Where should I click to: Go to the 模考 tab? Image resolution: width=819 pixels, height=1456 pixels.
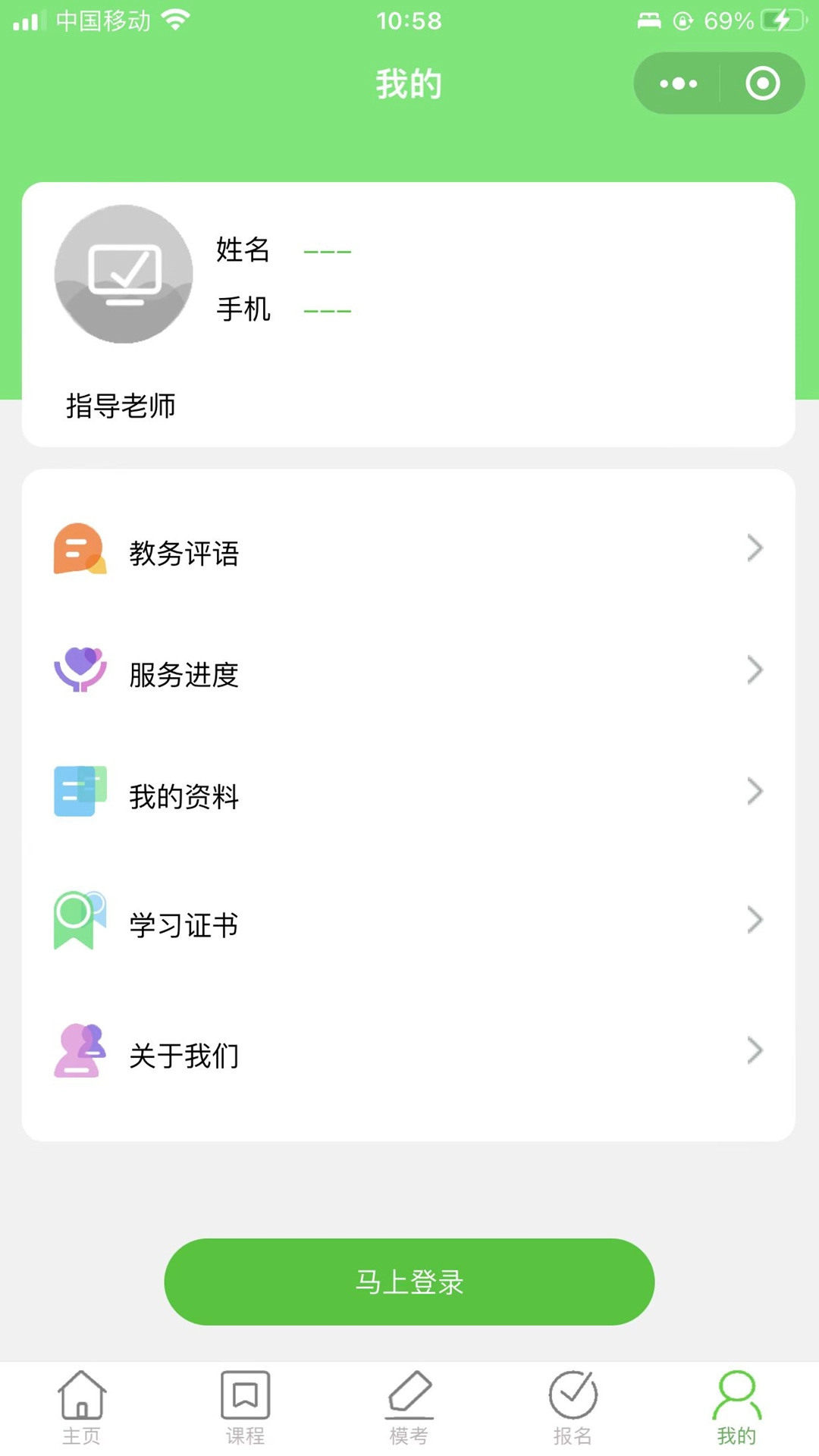(x=409, y=1407)
